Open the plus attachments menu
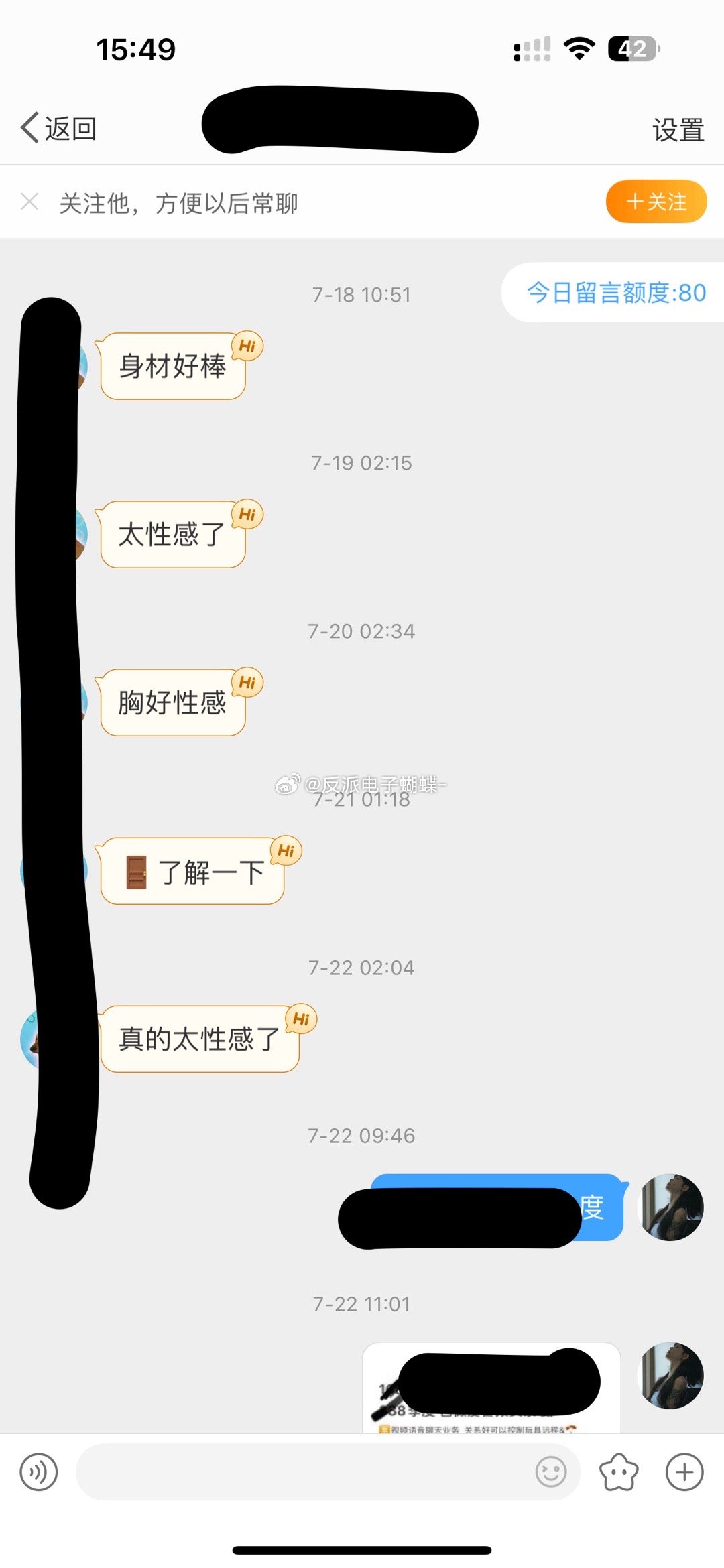Image resolution: width=724 pixels, height=1568 pixels. click(x=684, y=1472)
